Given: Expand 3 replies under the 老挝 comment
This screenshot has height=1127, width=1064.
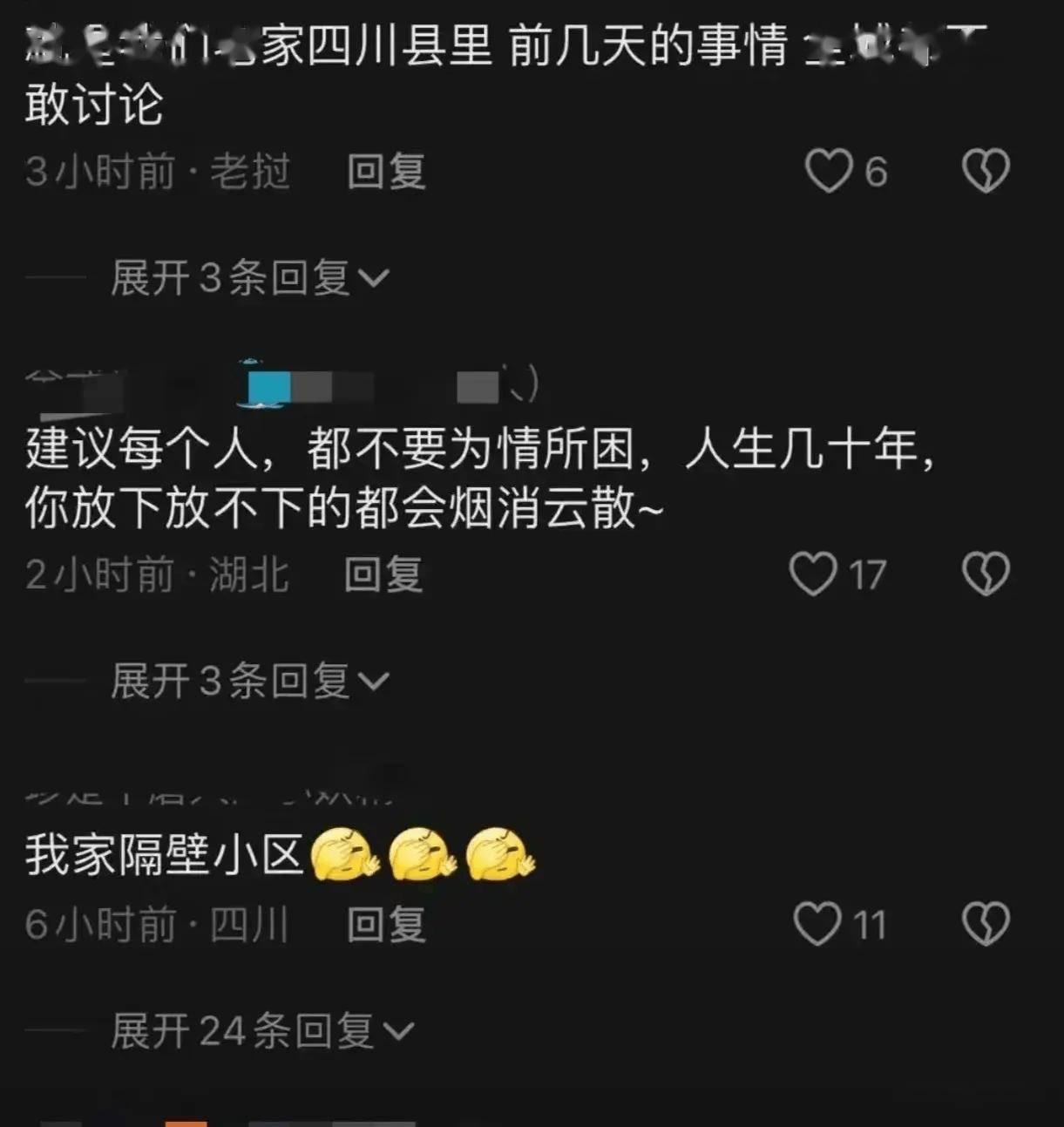Looking at the screenshot, I should (249, 279).
